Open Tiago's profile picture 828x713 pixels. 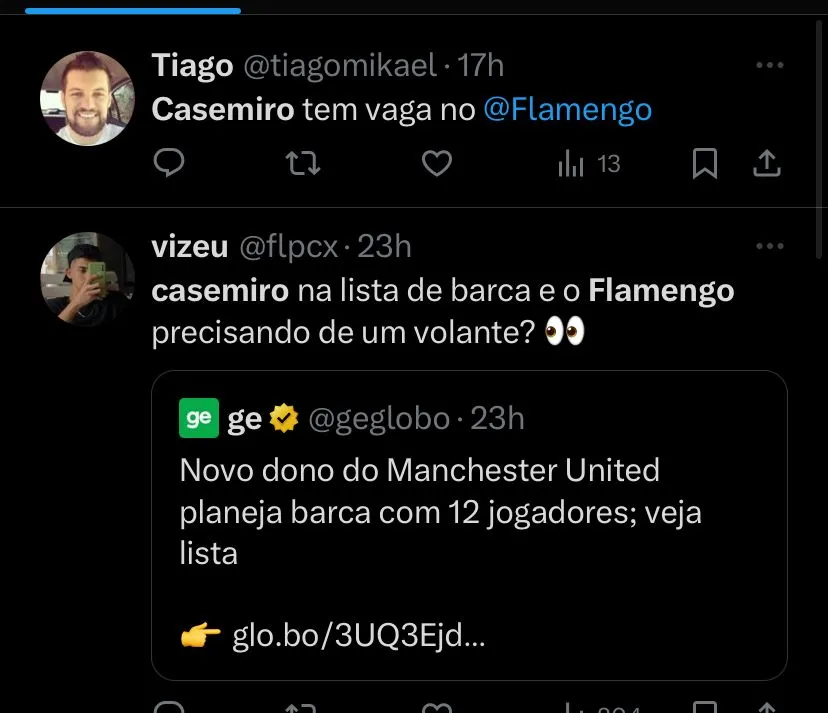[x=87, y=98]
